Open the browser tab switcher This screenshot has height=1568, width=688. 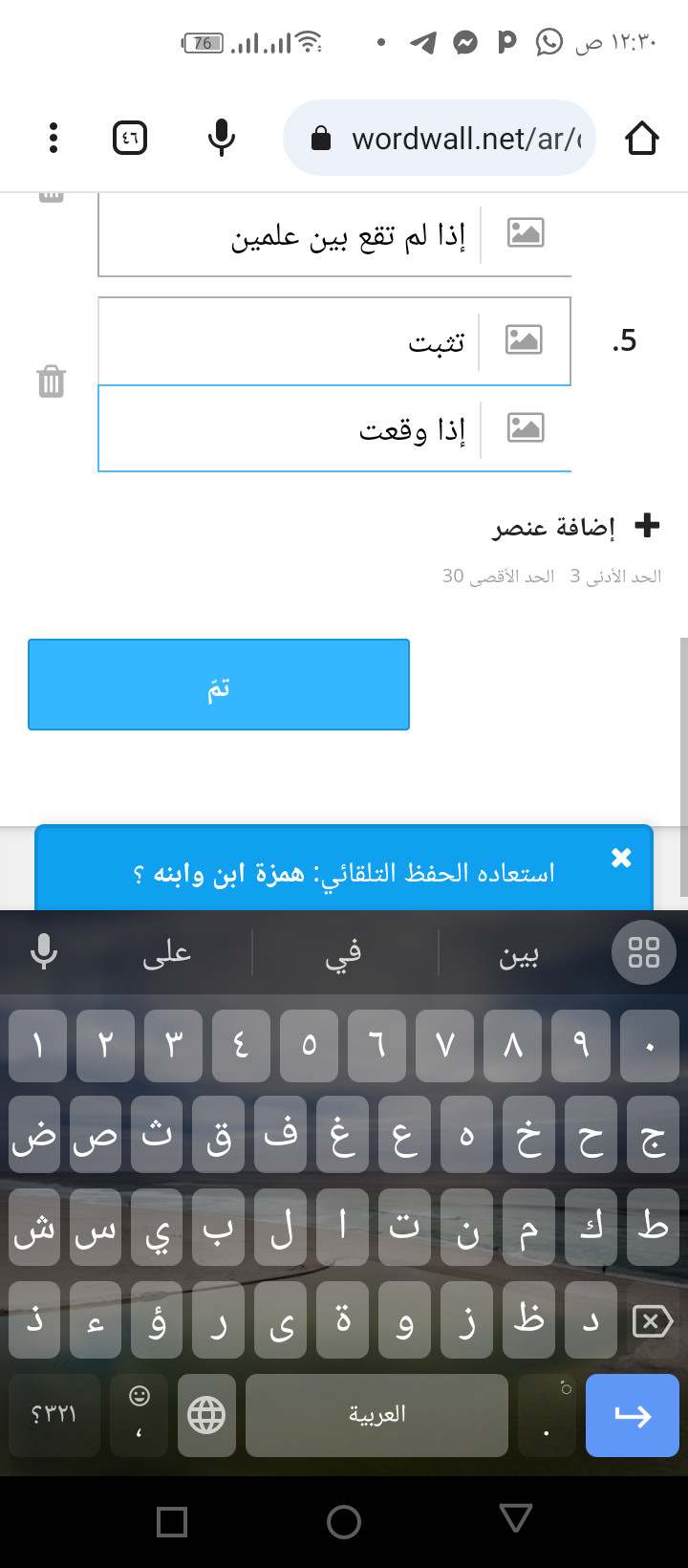click(130, 139)
